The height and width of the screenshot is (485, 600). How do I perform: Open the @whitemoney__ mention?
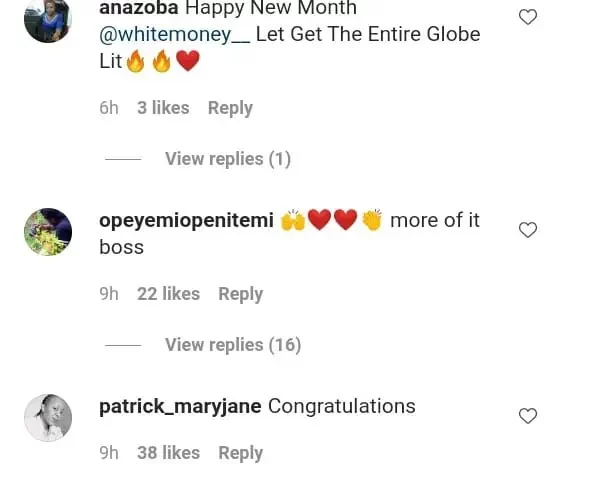click(x=177, y=34)
